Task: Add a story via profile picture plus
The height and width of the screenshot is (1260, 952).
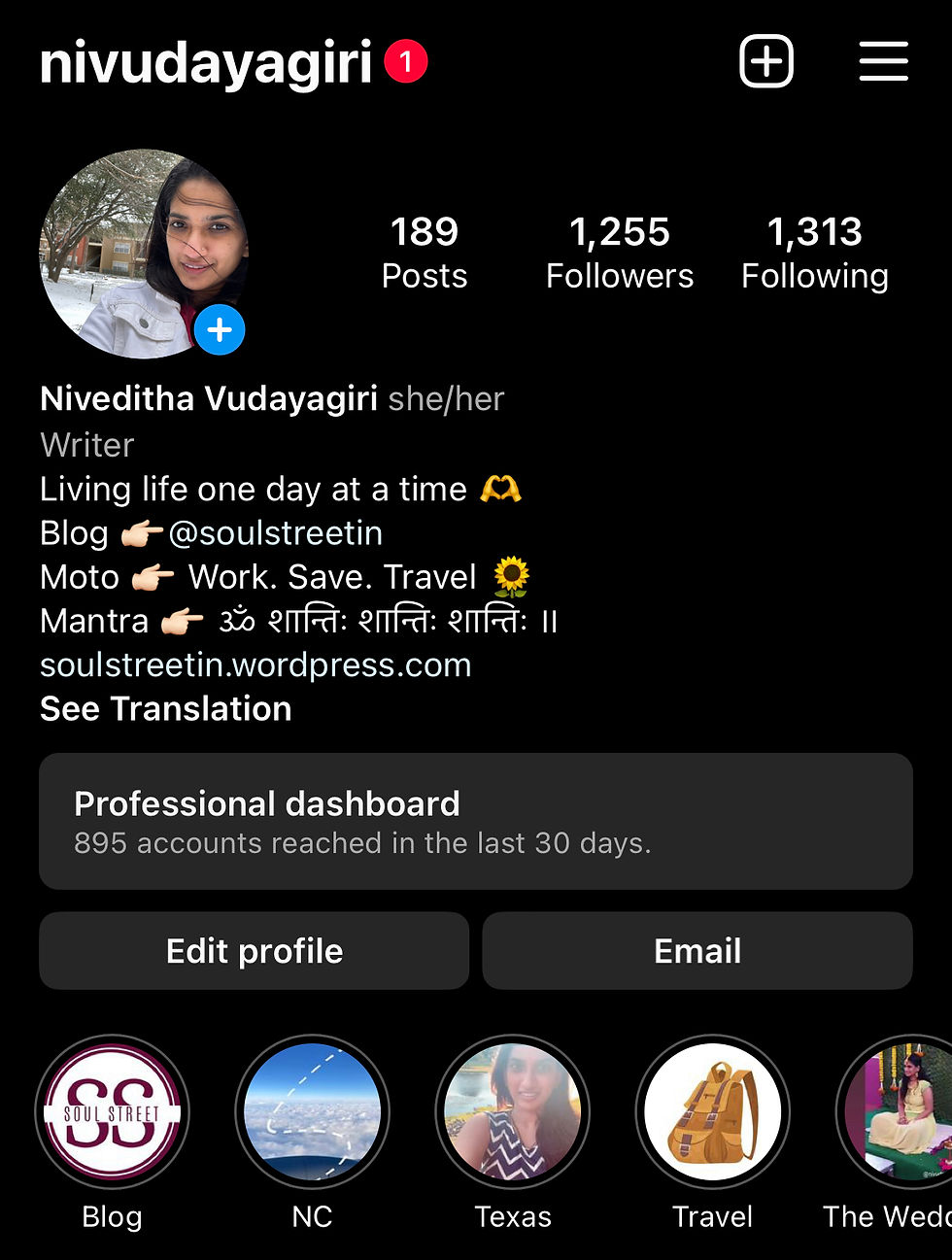Action: pos(220,330)
